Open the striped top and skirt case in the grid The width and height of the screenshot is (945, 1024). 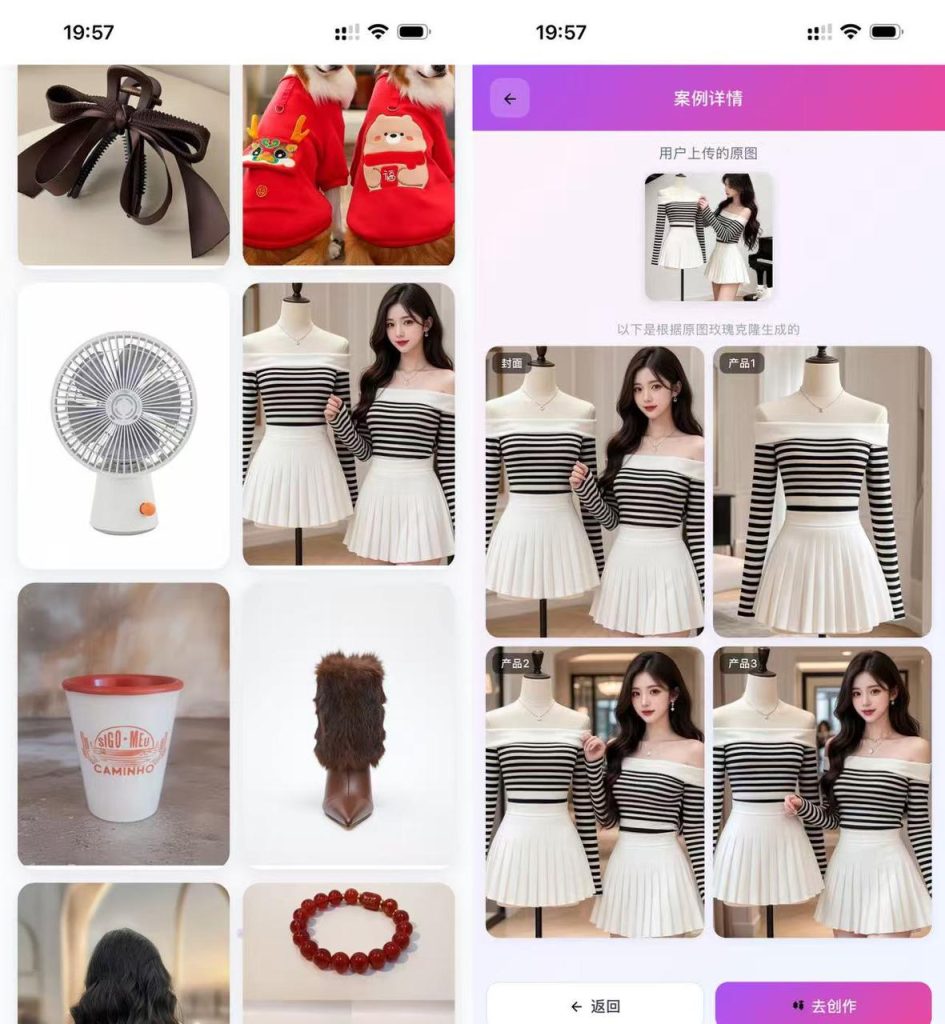pyautogui.click(x=349, y=424)
